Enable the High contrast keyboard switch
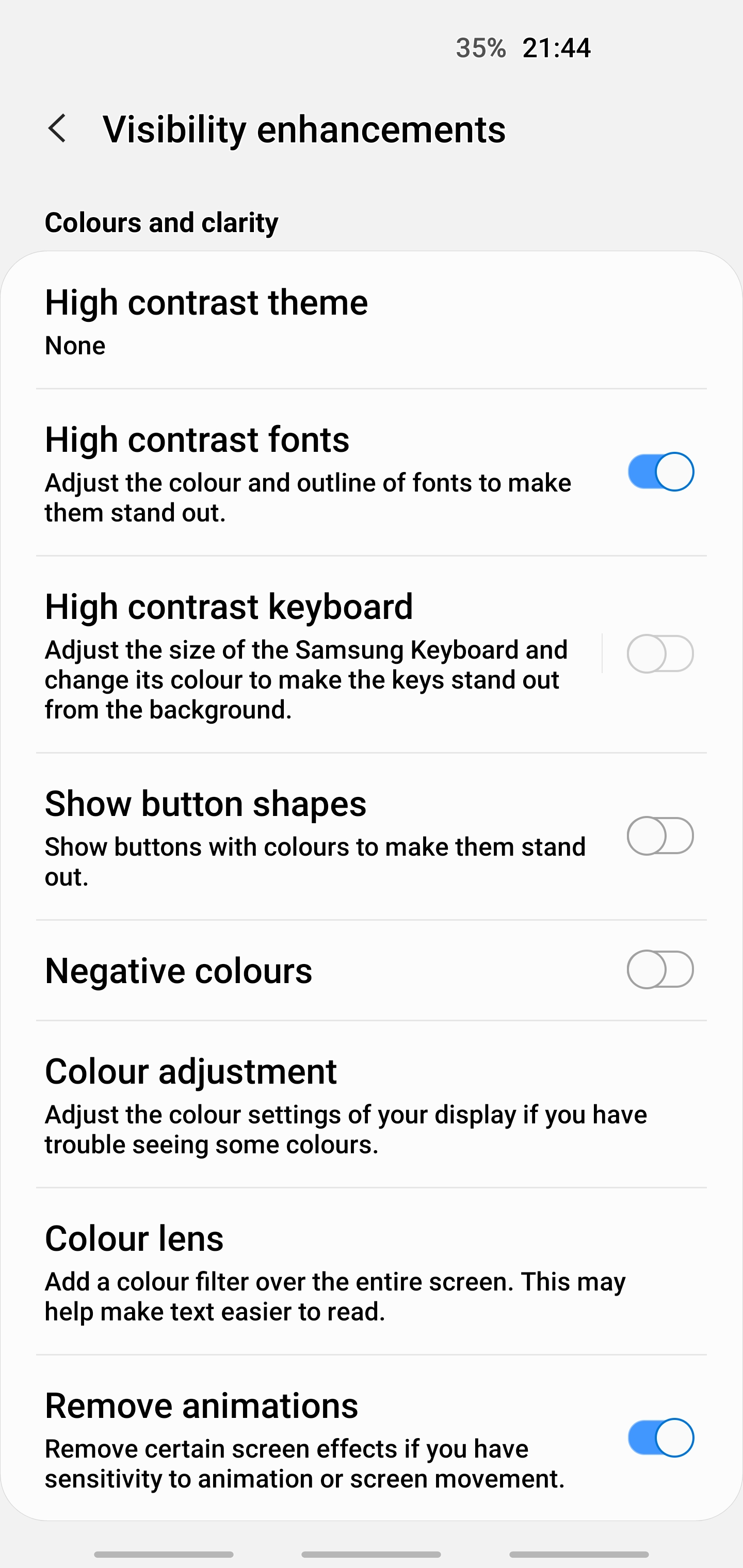This screenshot has width=743, height=1568. (660, 654)
